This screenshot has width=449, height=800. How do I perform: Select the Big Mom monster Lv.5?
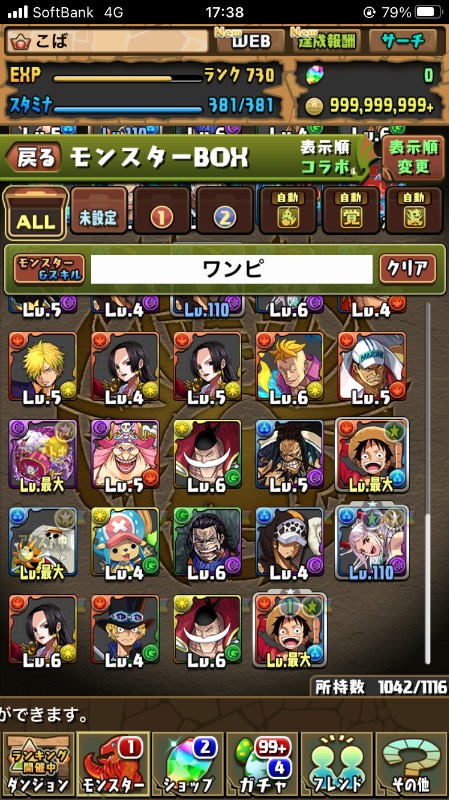[125, 455]
